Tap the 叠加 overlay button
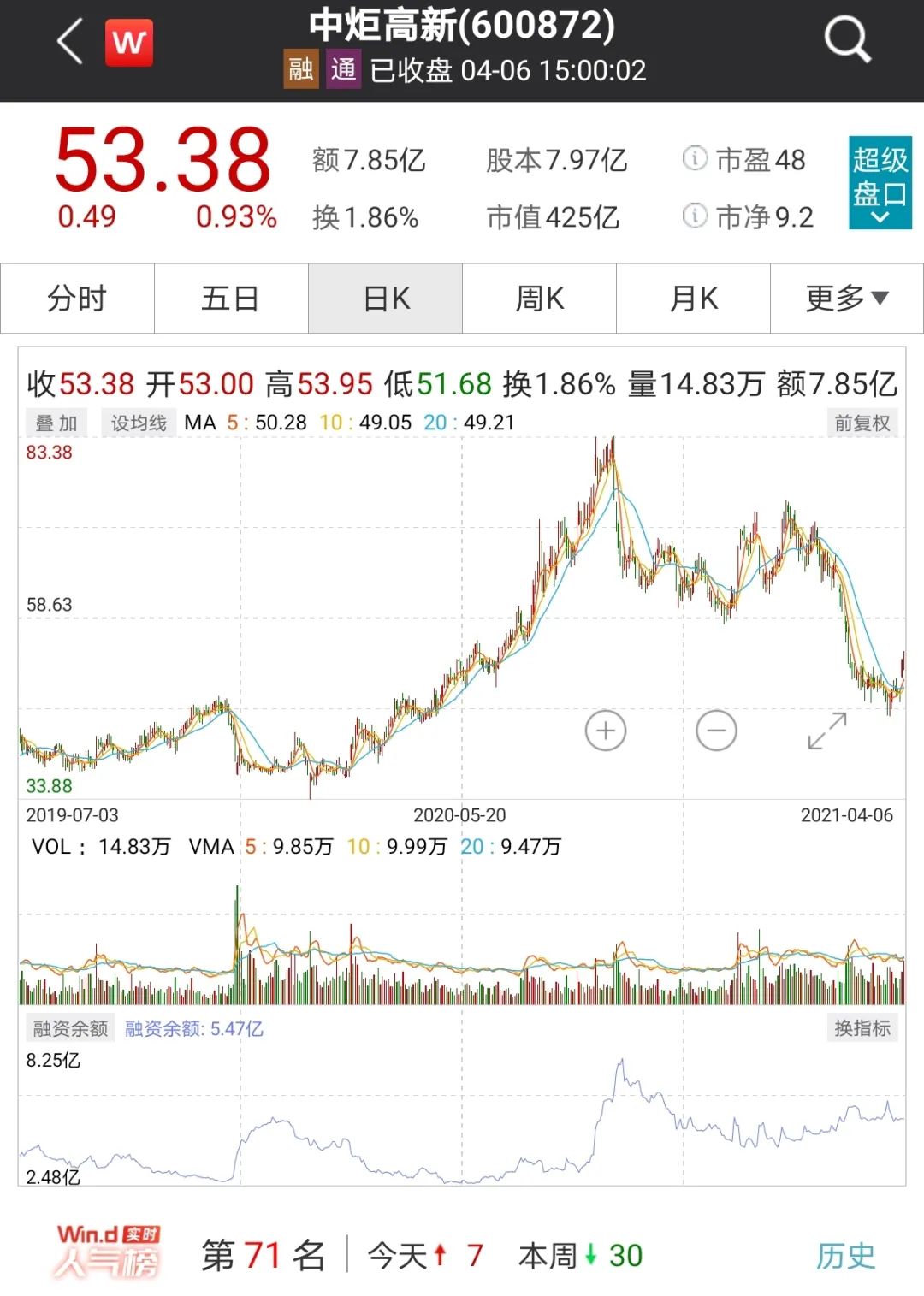 pyautogui.click(x=56, y=423)
